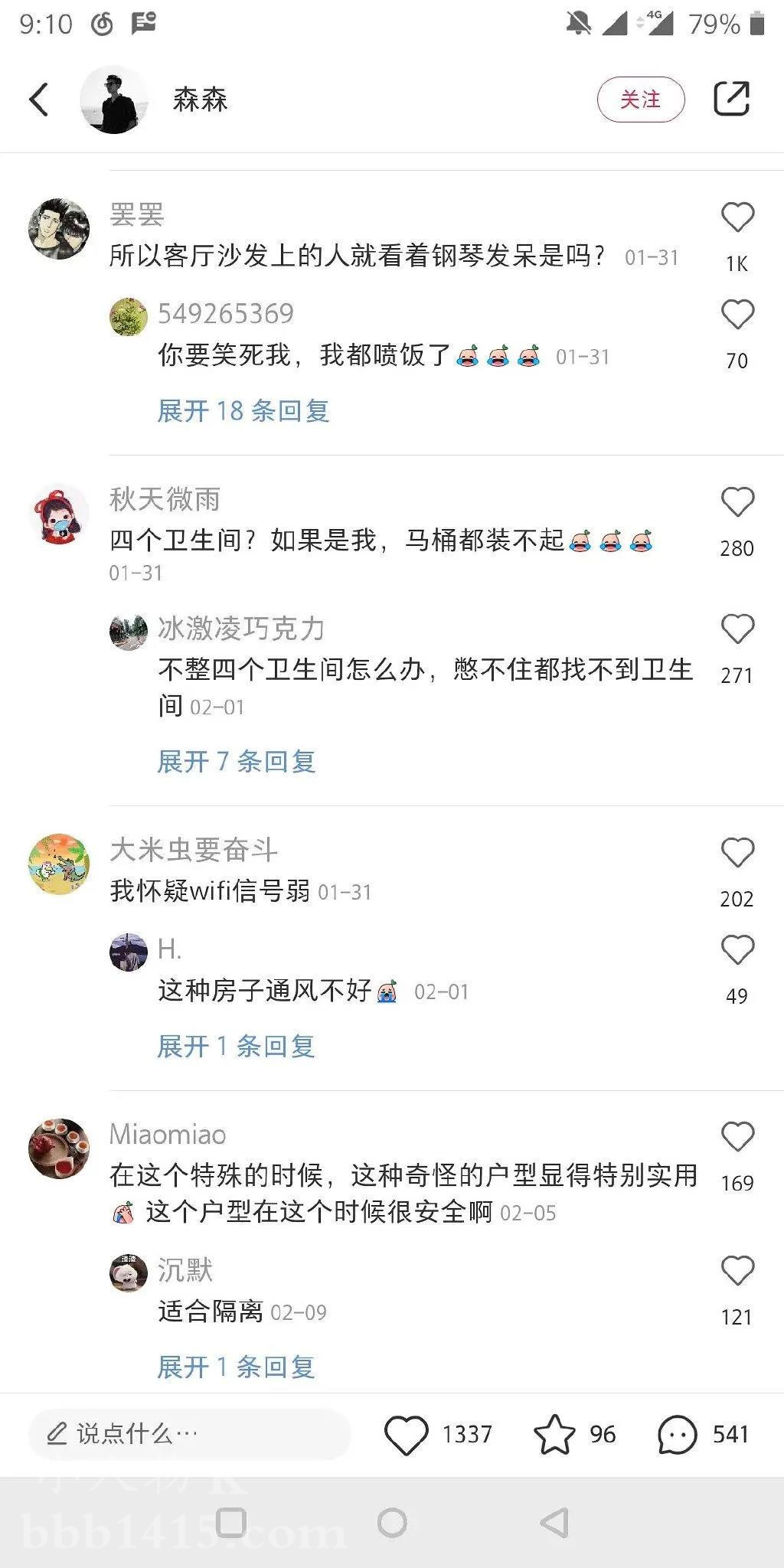
Task: Expand 1 reply under Miaomiao's comment
Action: pos(237,1367)
